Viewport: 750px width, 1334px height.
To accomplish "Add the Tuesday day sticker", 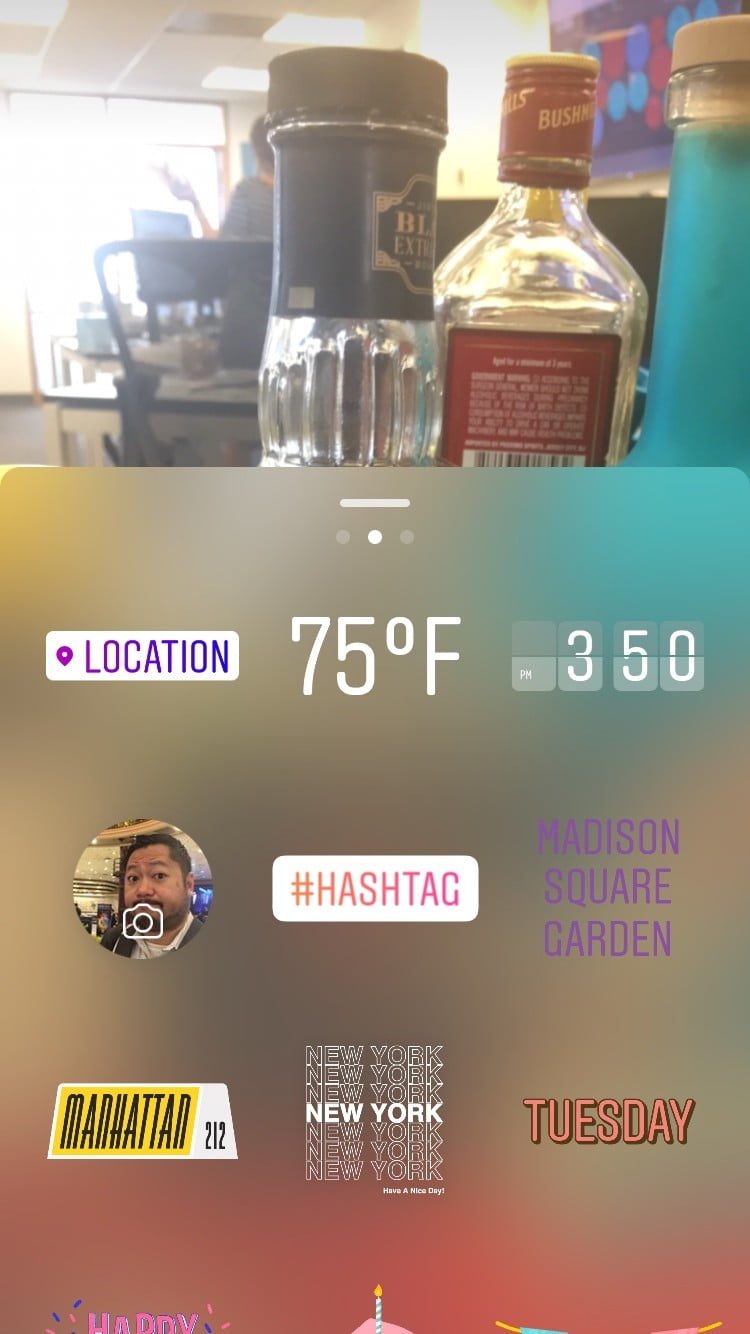I will (x=608, y=1121).
